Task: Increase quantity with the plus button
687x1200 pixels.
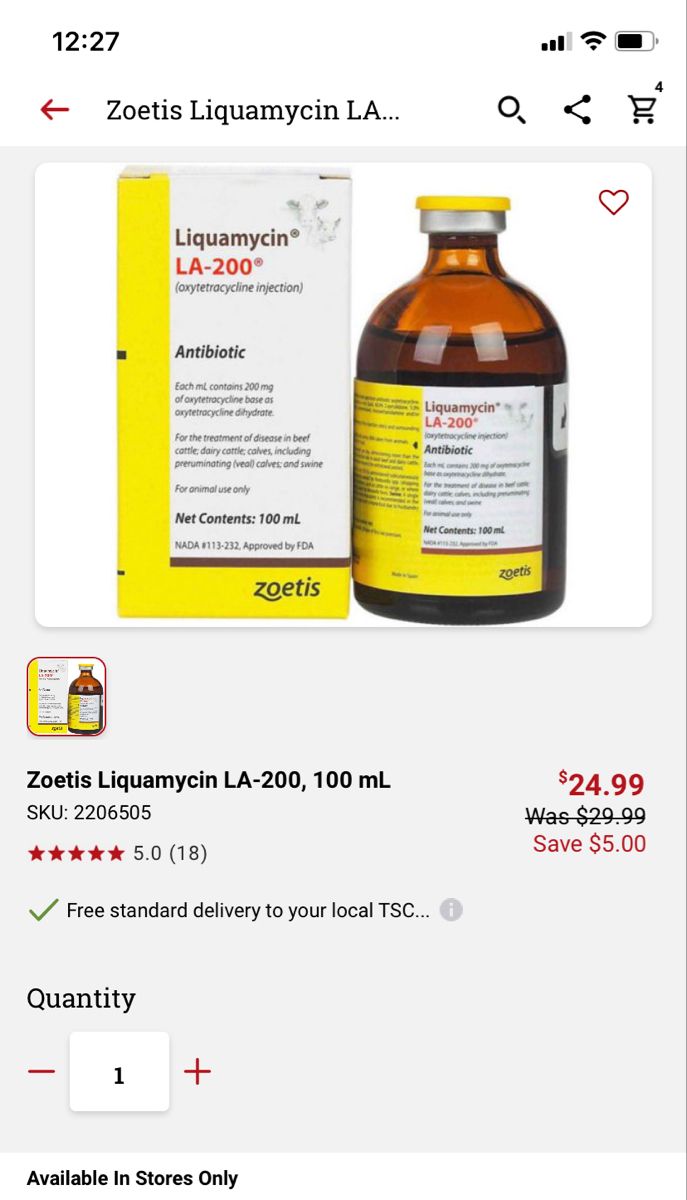Action: pyautogui.click(x=198, y=1072)
